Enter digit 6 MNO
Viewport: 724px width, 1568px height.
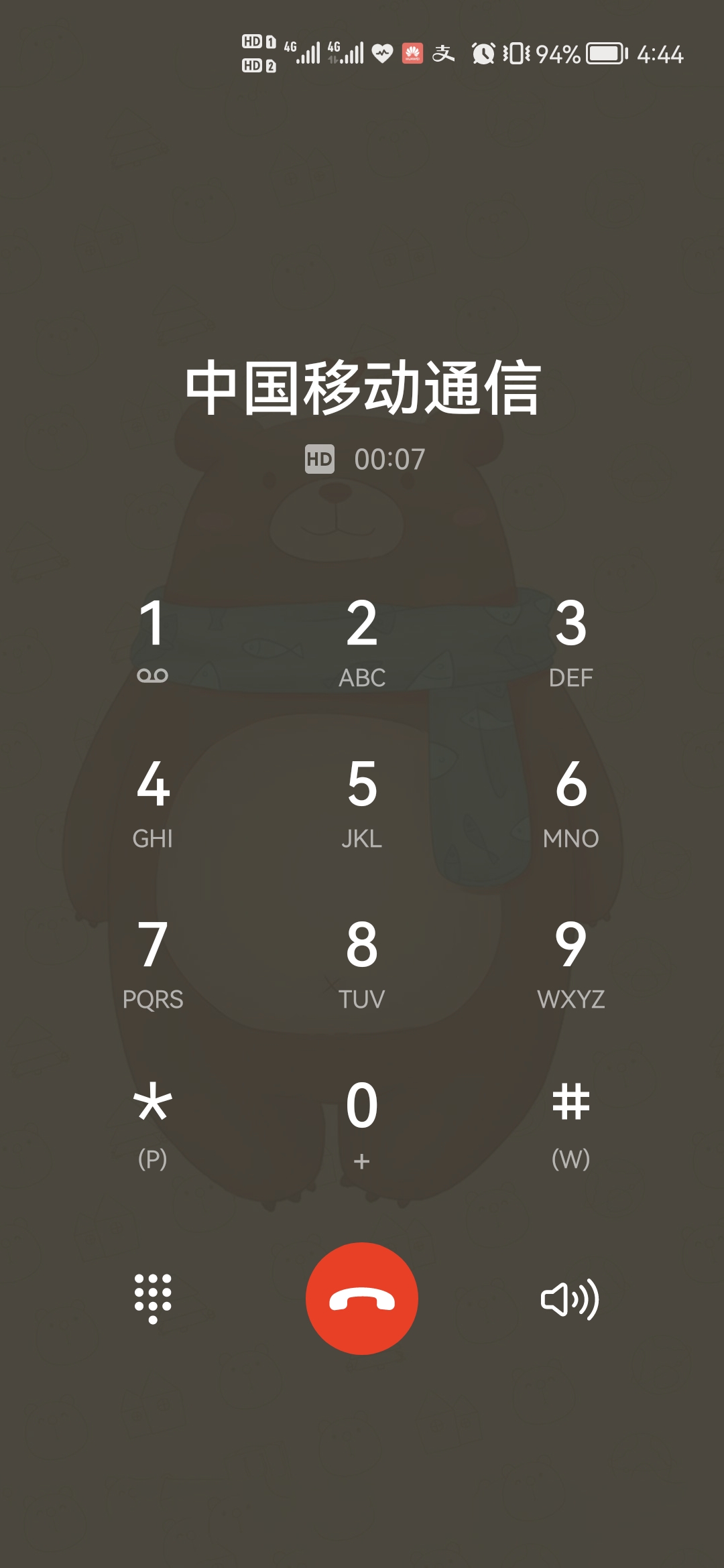571,801
